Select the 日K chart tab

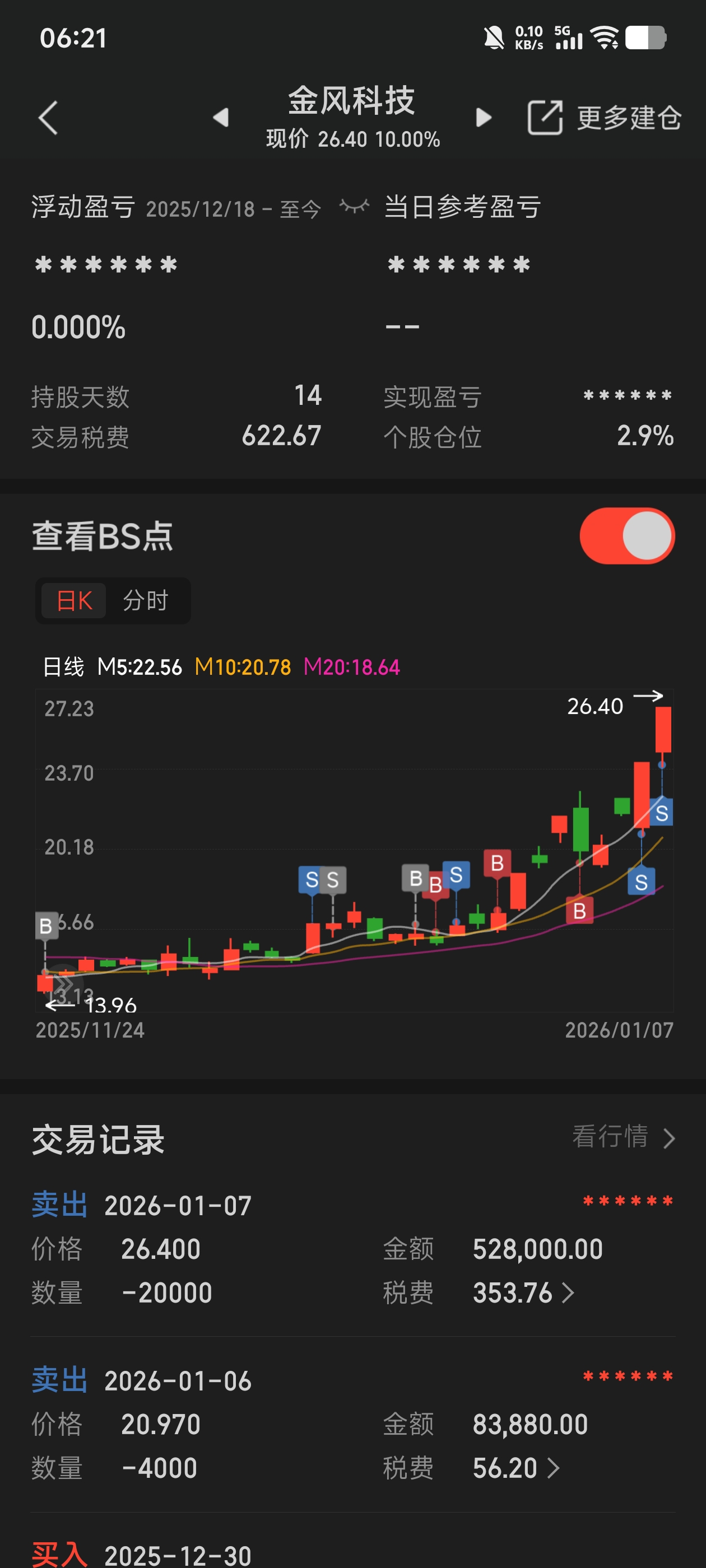click(75, 601)
